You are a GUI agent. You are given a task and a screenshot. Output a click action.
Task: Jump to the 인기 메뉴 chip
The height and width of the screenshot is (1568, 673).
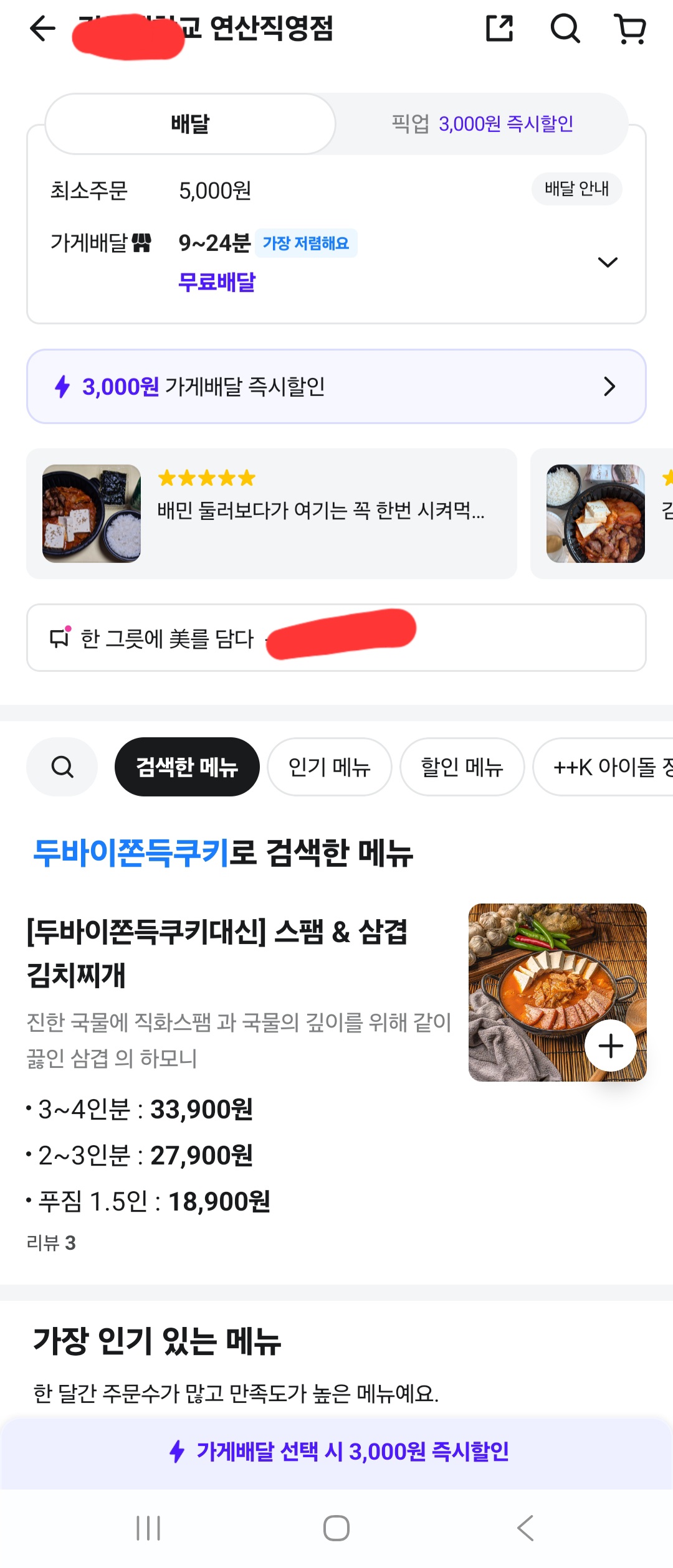click(329, 767)
